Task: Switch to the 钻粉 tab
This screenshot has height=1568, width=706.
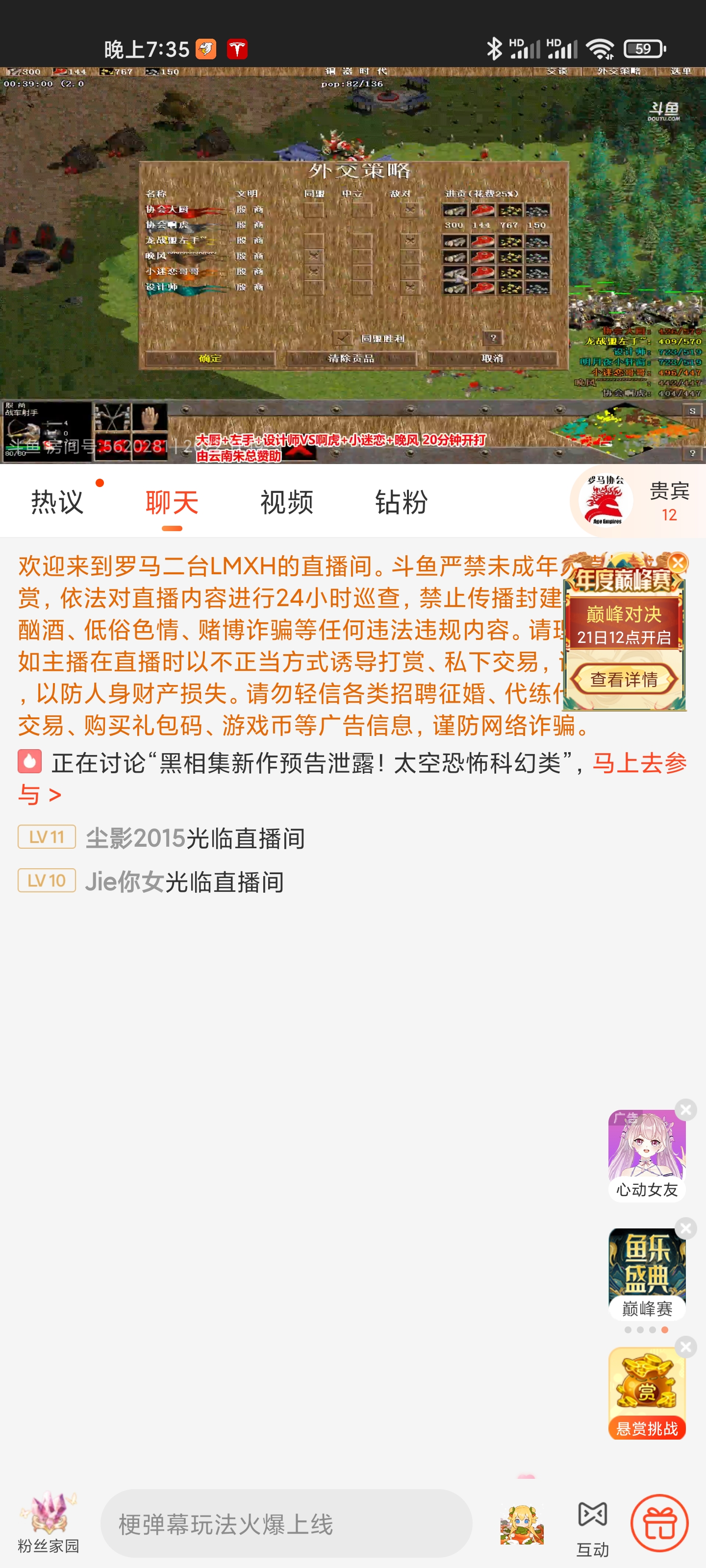Action: 401,502
